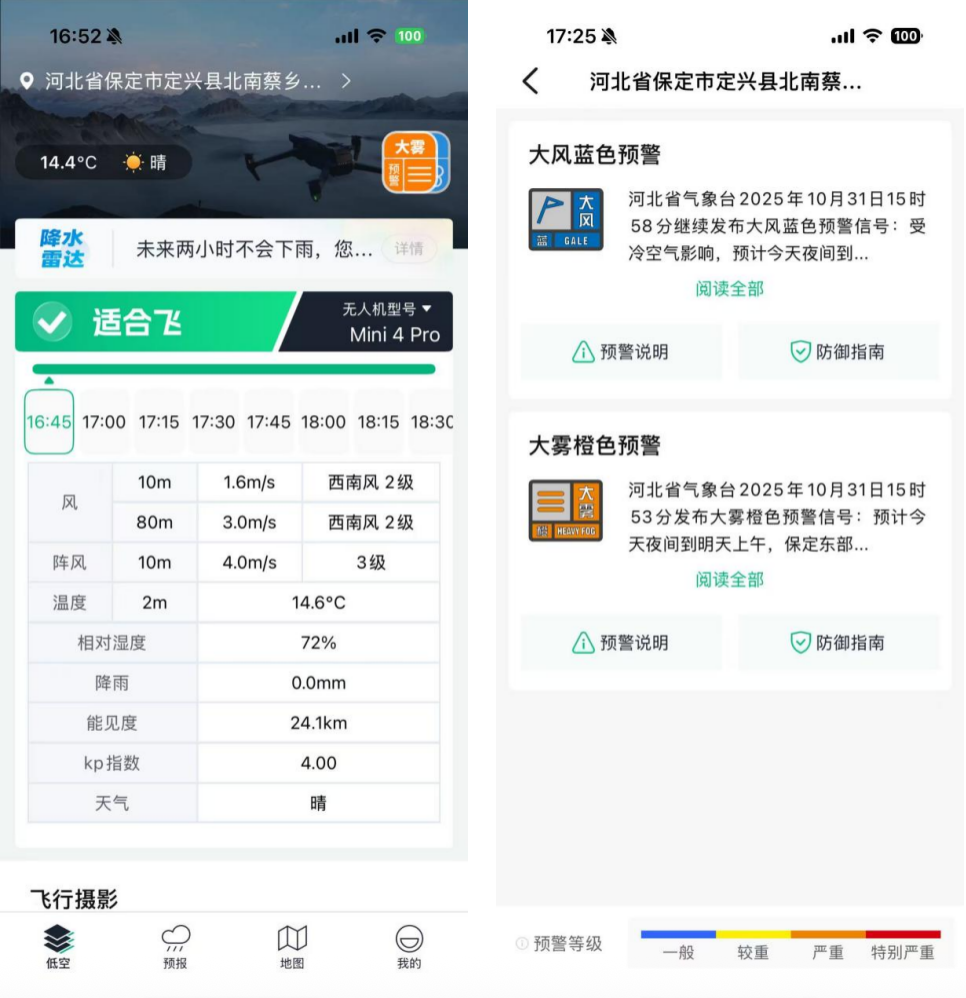Open the 我的 tab

[409, 946]
